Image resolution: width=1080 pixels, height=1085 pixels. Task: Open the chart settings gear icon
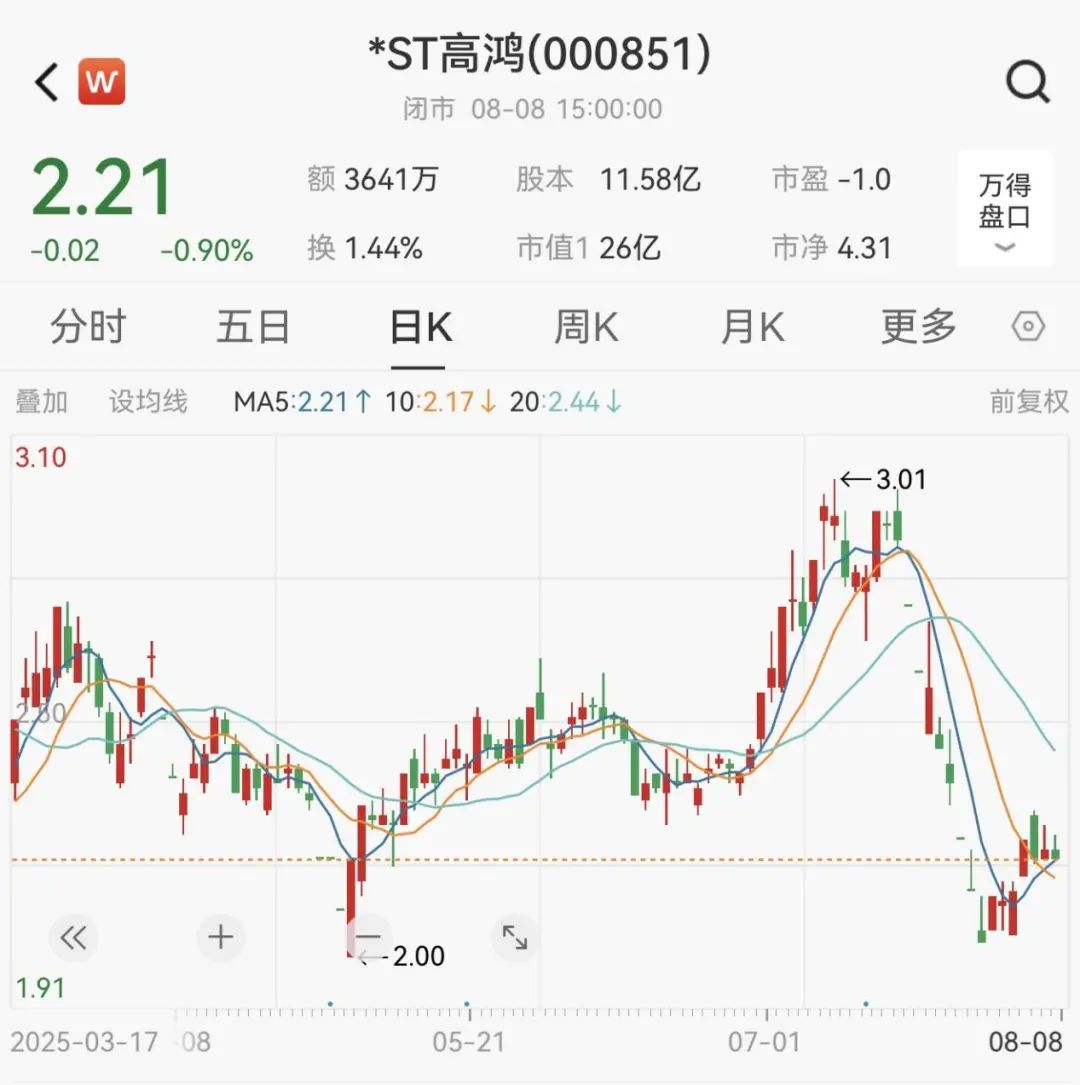point(1027,326)
